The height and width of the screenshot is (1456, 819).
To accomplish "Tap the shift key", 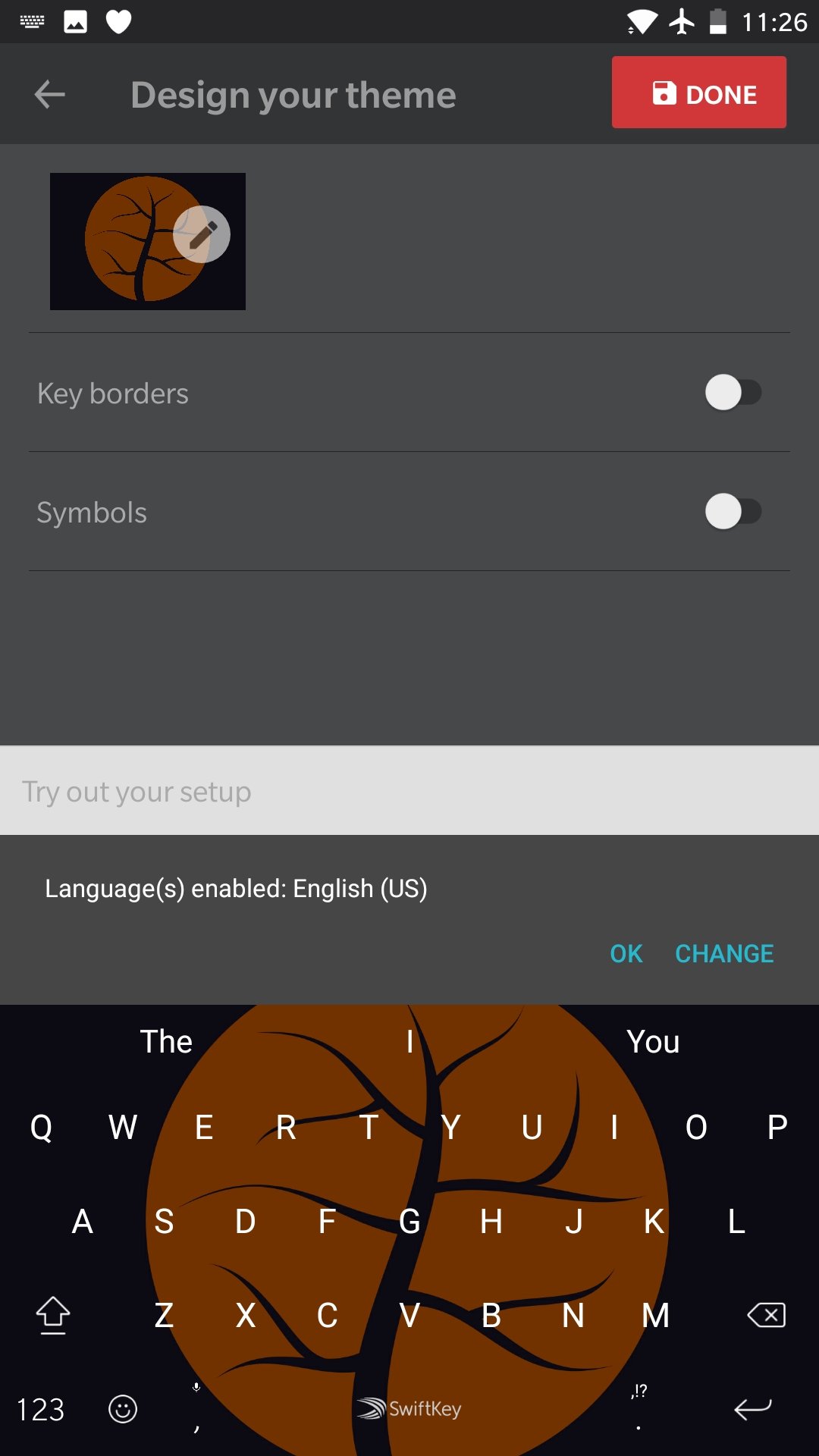I will [53, 1315].
